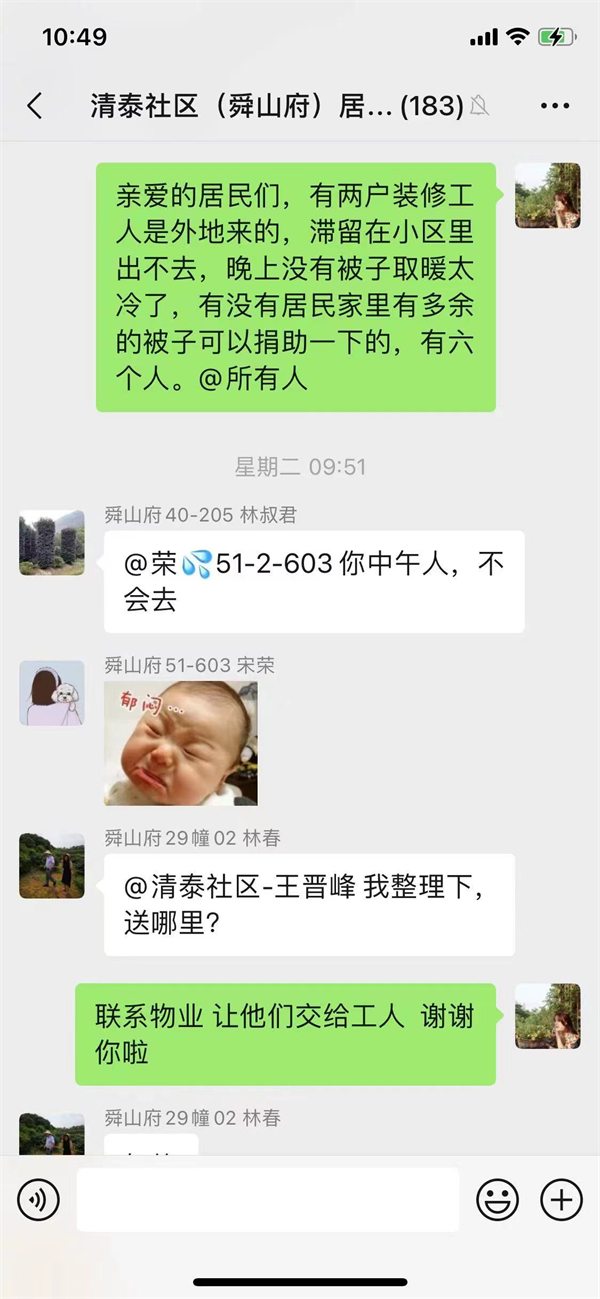This screenshot has height=1299, width=600.
Task: Open sender avatar beside the 亲爱的居民们 message
Action: click(x=547, y=195)
